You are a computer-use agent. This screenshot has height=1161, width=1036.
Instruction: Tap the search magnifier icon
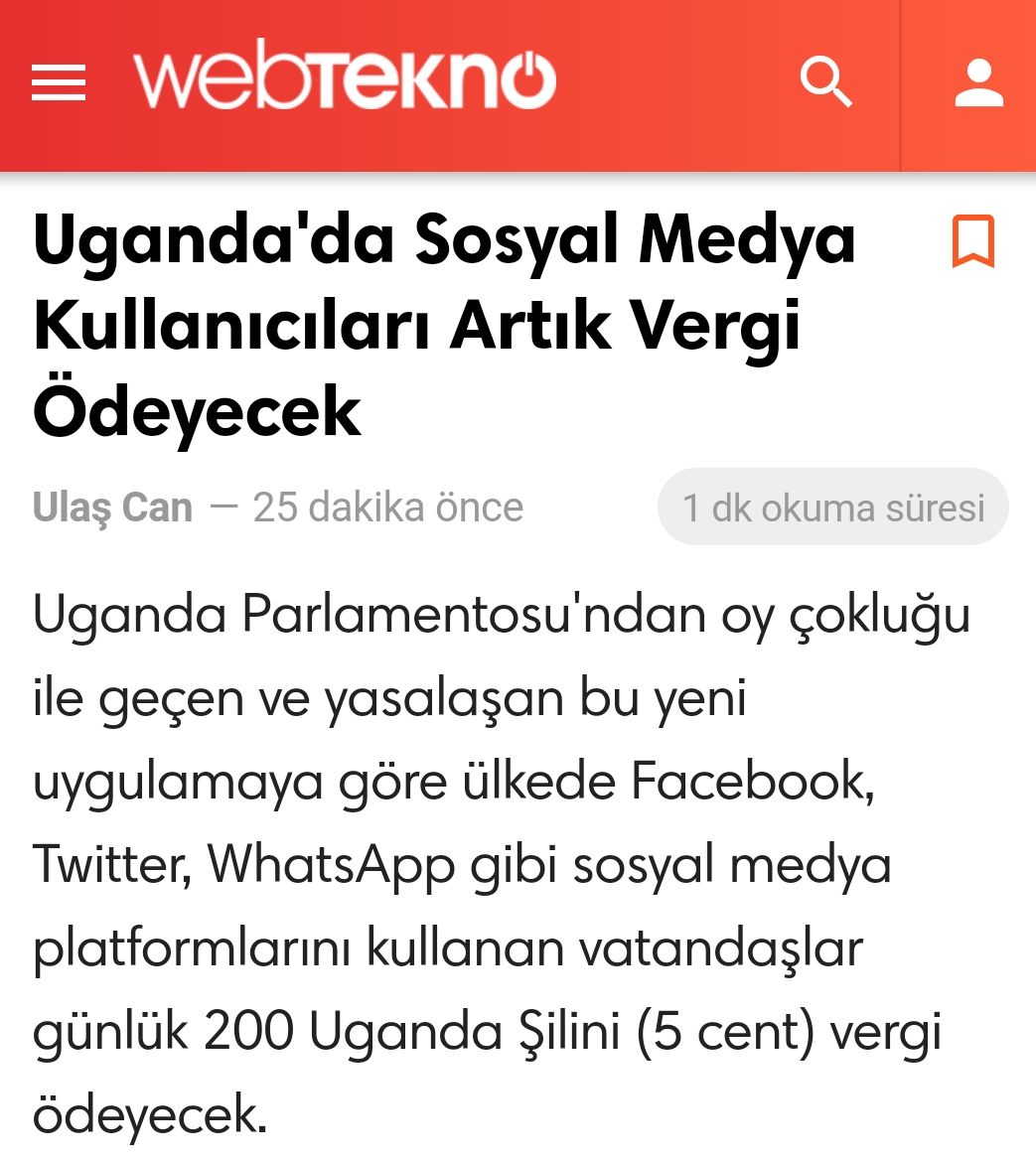click(825, 80)
